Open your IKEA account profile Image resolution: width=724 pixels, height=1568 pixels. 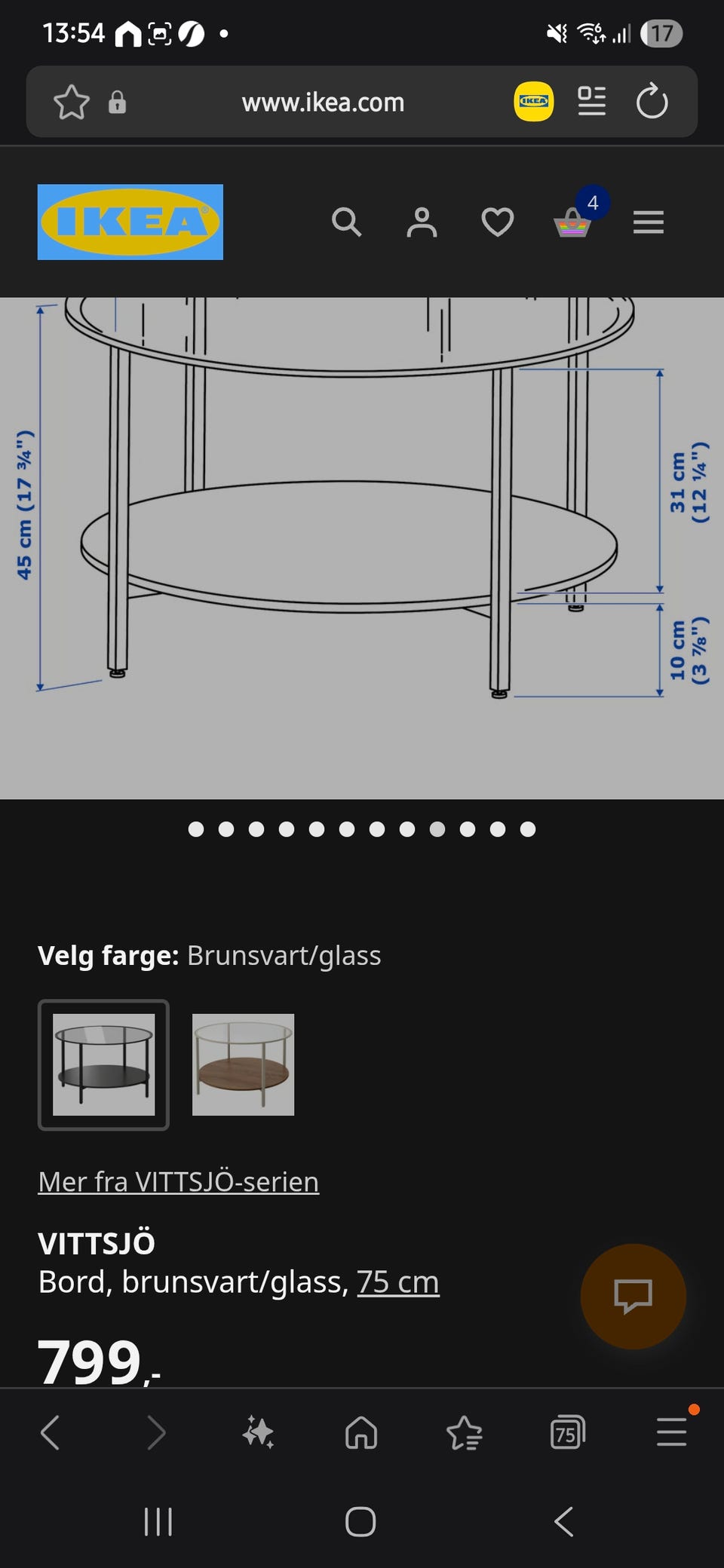(x=422, y=222)
